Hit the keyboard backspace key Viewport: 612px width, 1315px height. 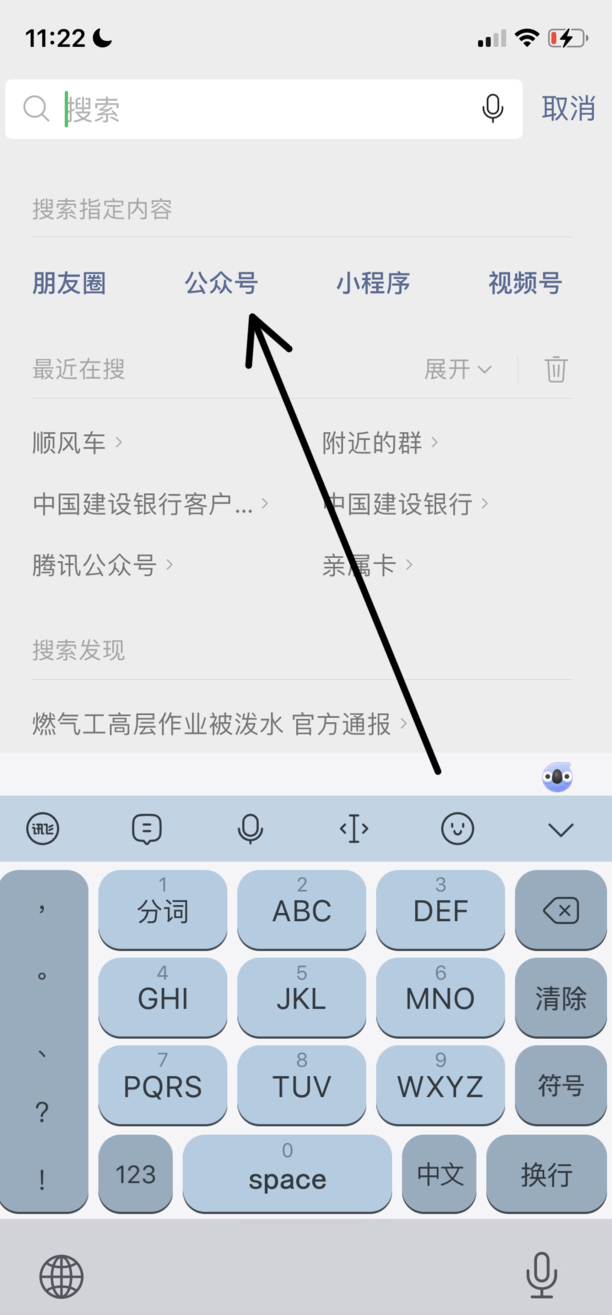pos(561,910)
